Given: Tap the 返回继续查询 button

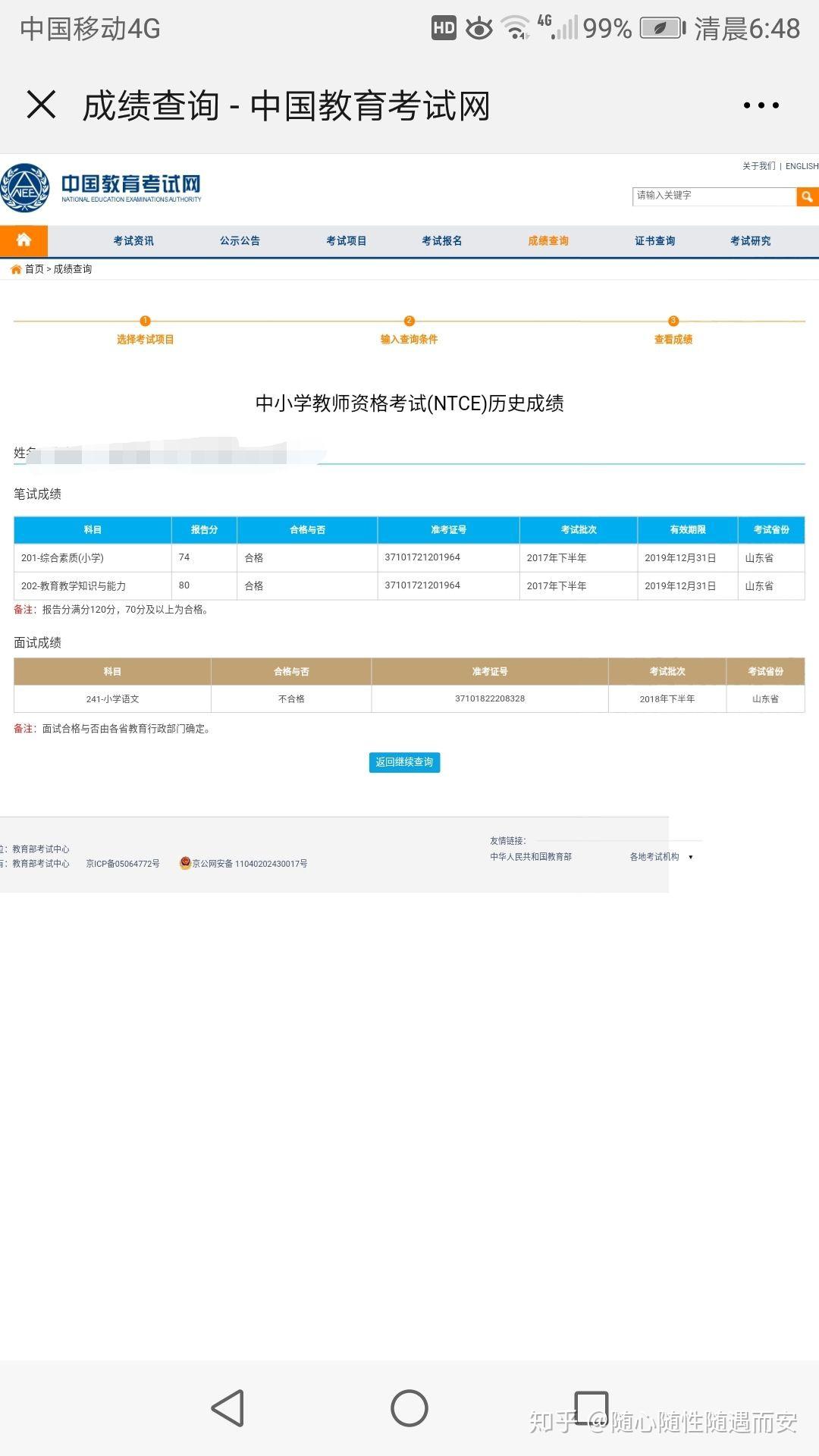Looking at the screenshot, I should 404,762.
